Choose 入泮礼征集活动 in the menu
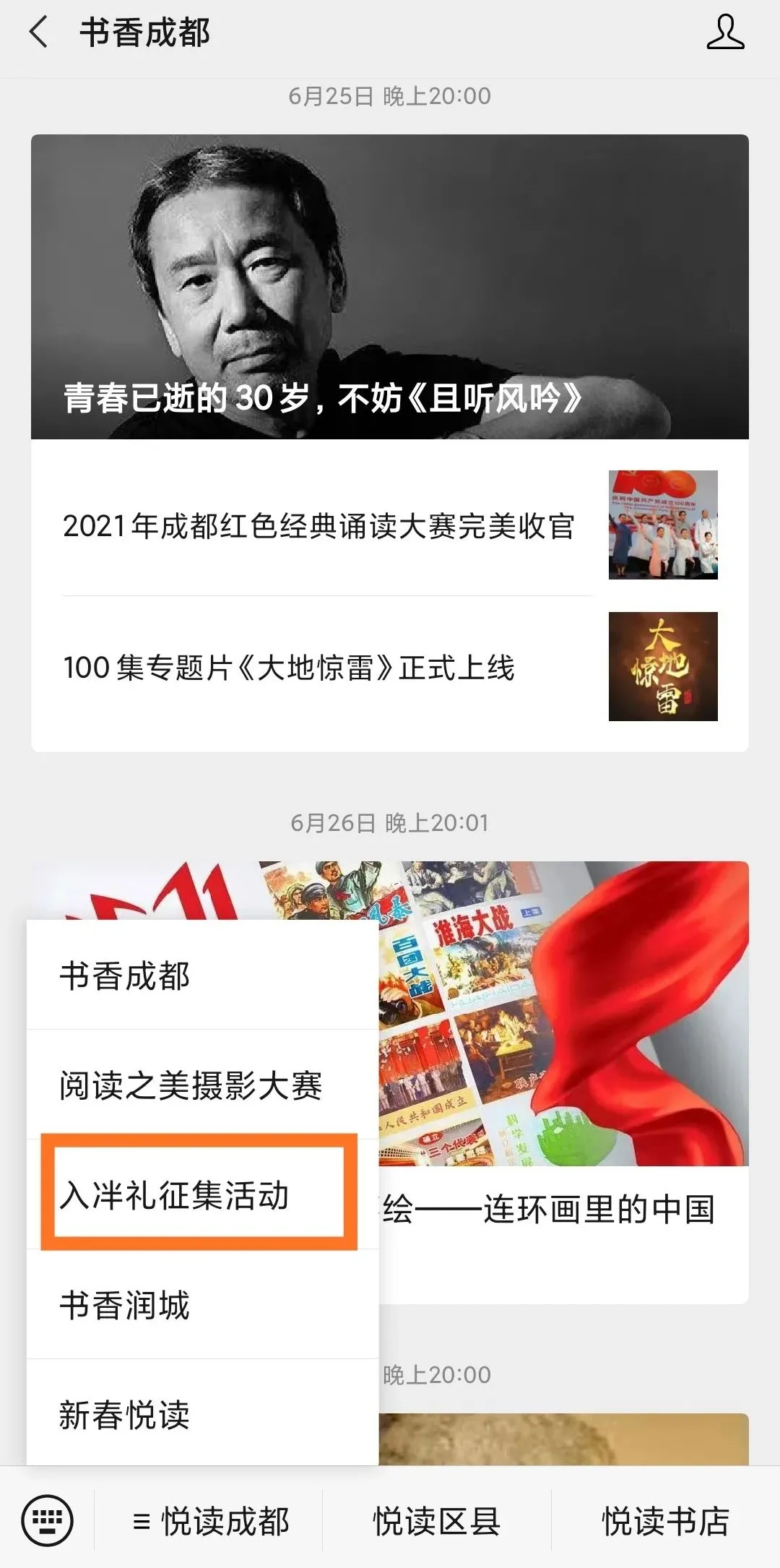 199,1195
